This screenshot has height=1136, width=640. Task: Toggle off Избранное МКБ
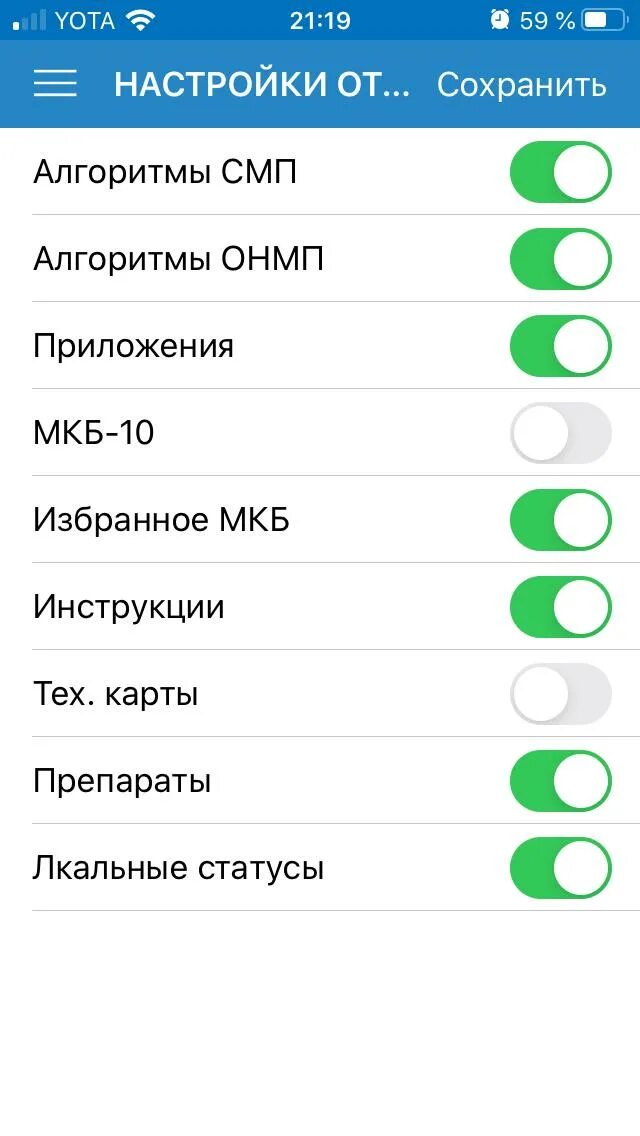561,520
